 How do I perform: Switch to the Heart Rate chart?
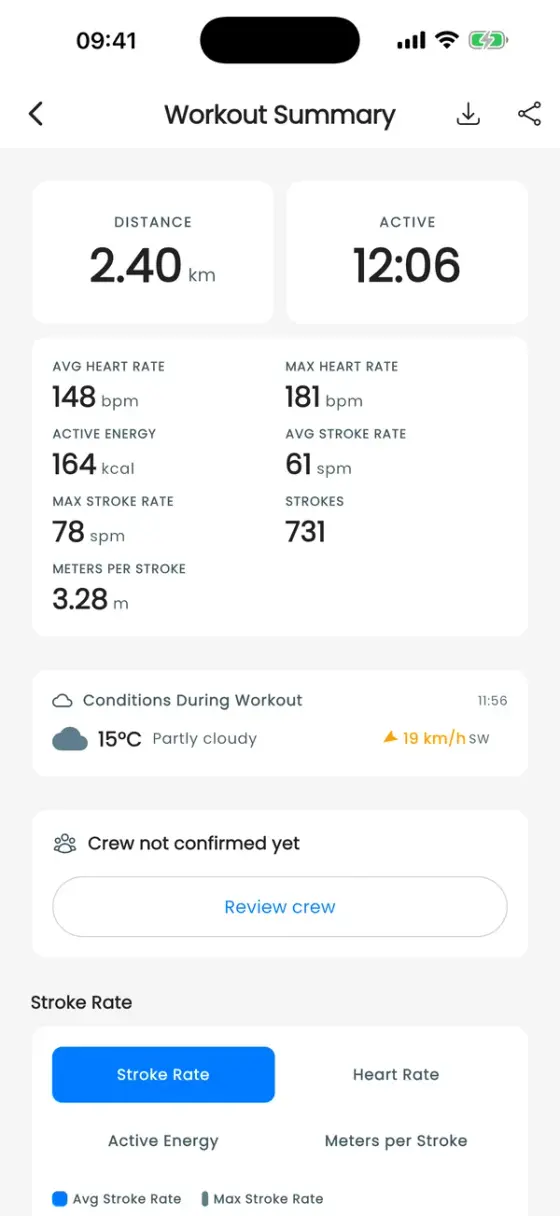coord(396,1075)
